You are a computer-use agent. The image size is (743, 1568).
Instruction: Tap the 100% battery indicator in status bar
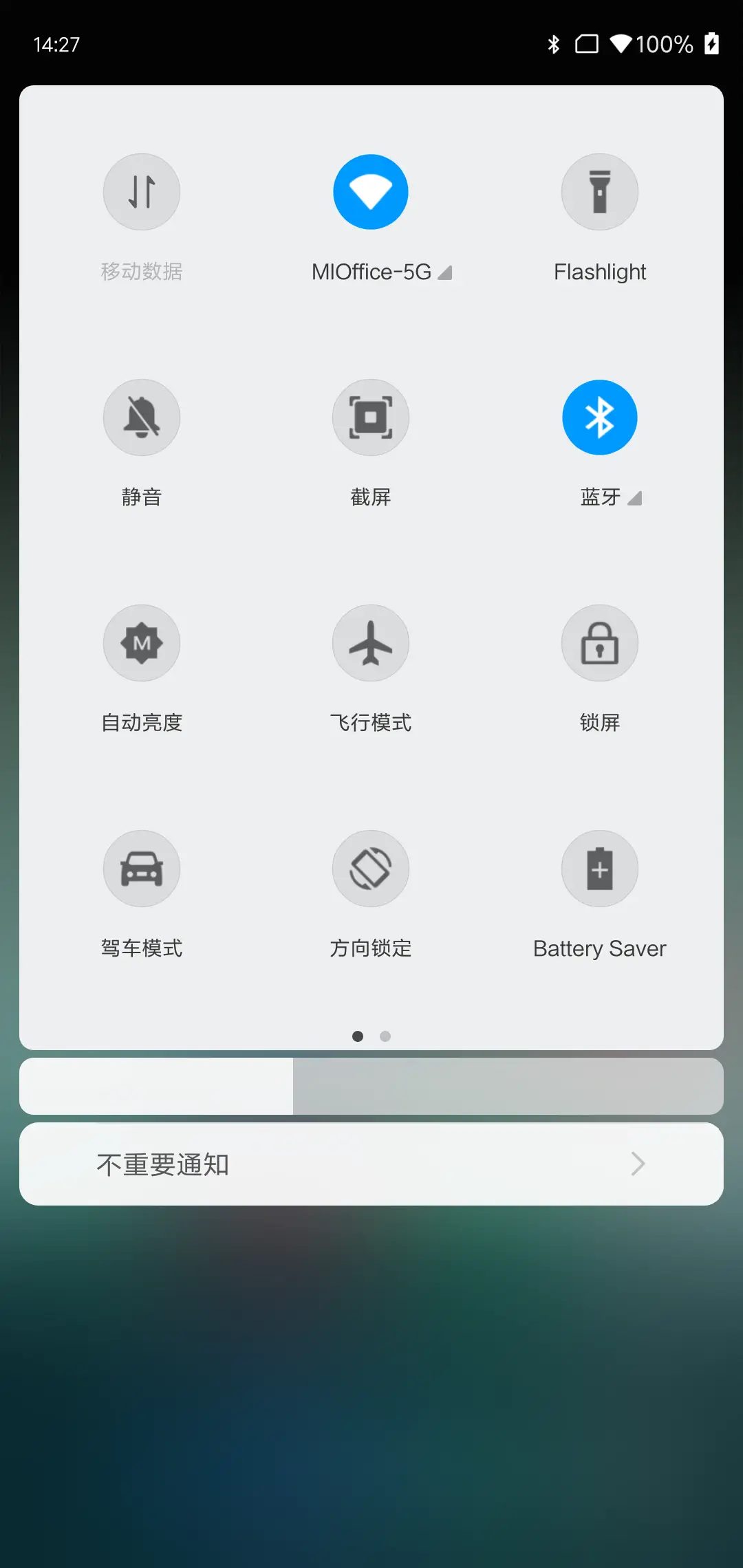point(665,43)
